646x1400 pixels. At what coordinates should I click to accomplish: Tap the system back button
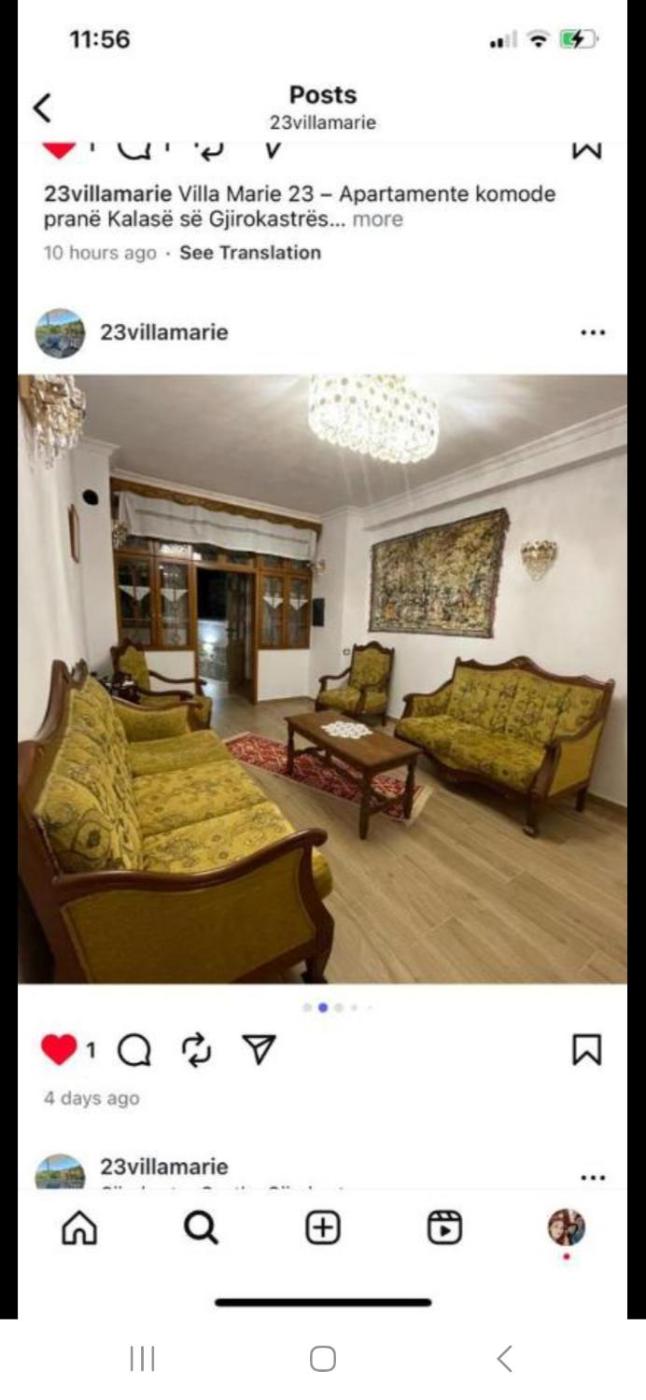pos(505,1358)
